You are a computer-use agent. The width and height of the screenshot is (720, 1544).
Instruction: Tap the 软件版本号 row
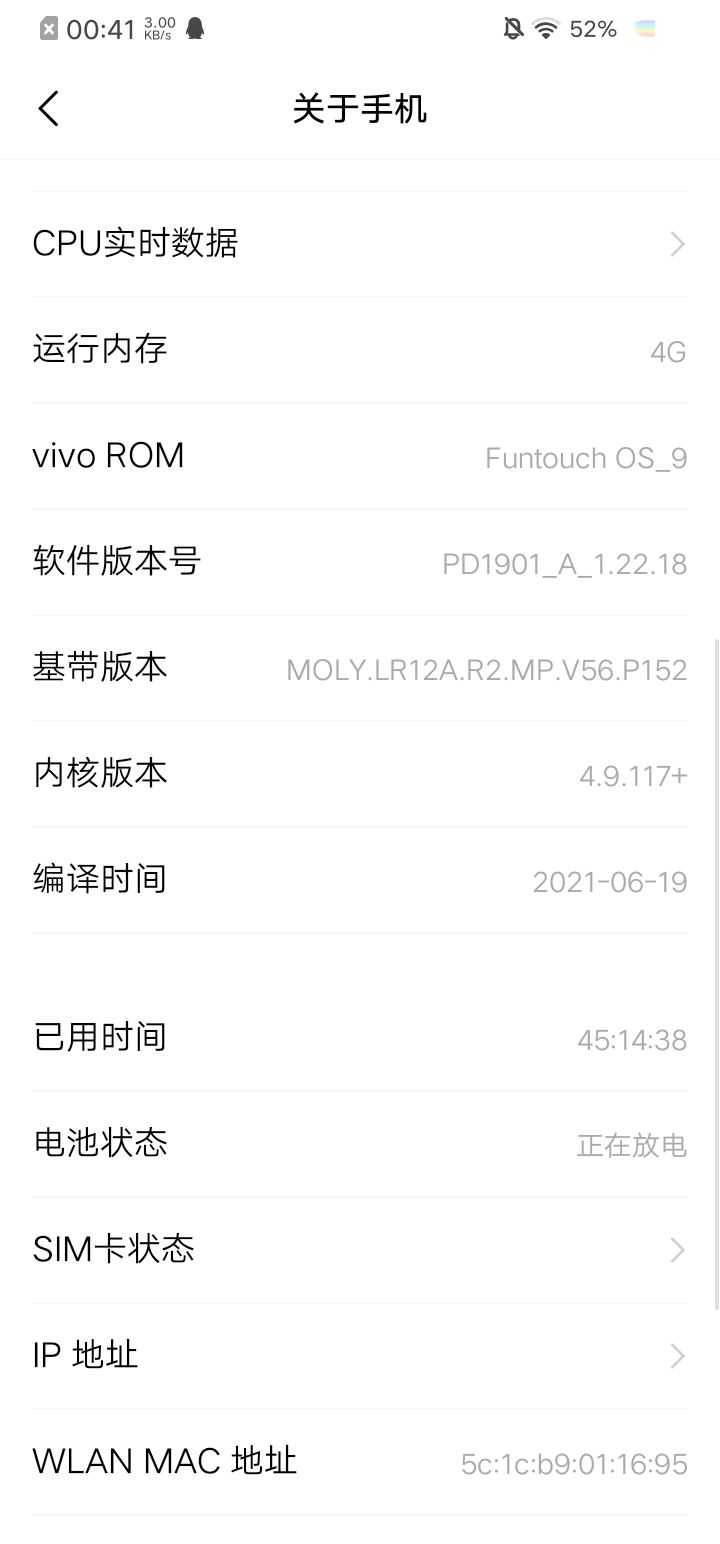(360, 562)
